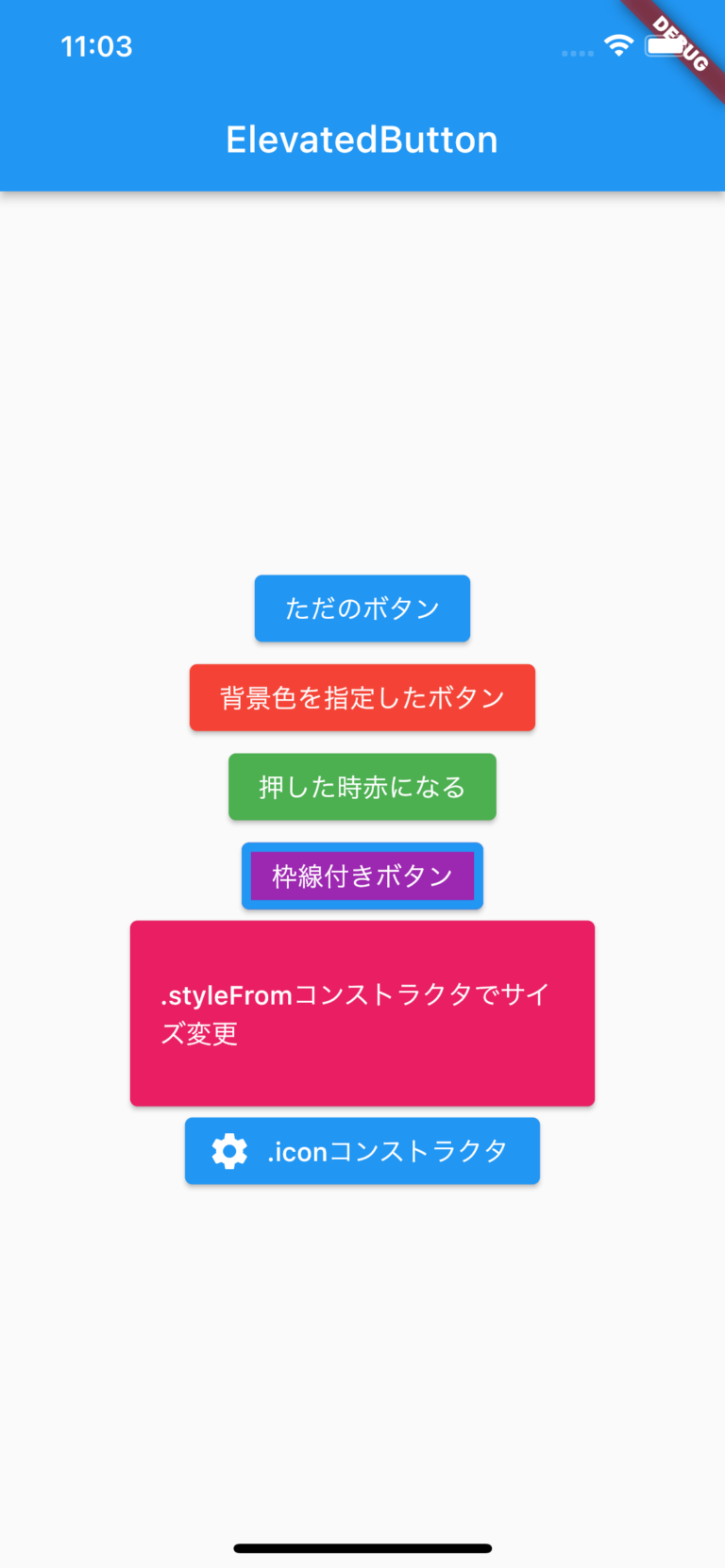Click the ElevatedButton title in the app bar
This screenshot has height=1568, width=725.
pos(362,139)
